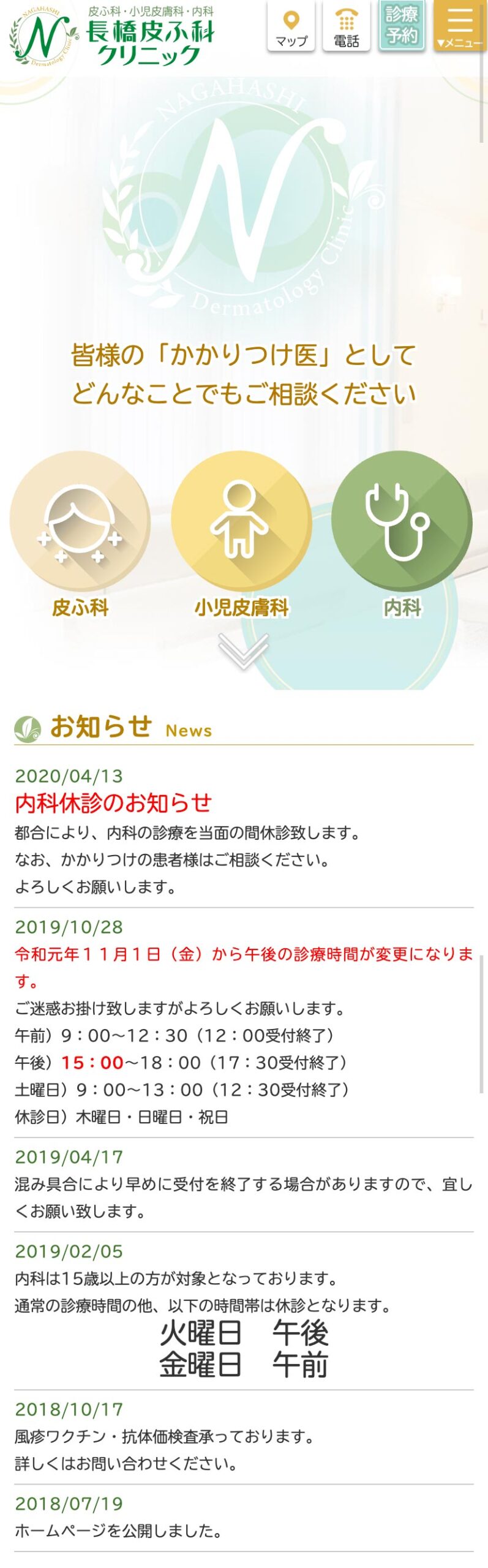Open the マップ map button
488x1568 pixels.
(291, 27)
